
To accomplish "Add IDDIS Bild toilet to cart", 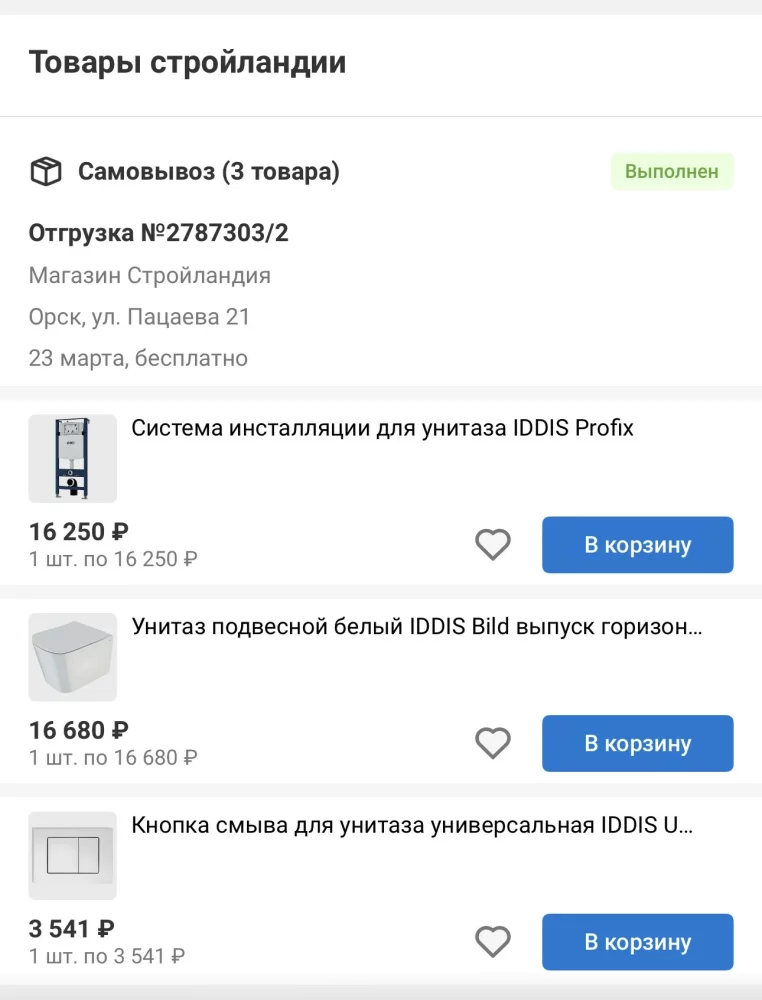I will pos(637,743).
